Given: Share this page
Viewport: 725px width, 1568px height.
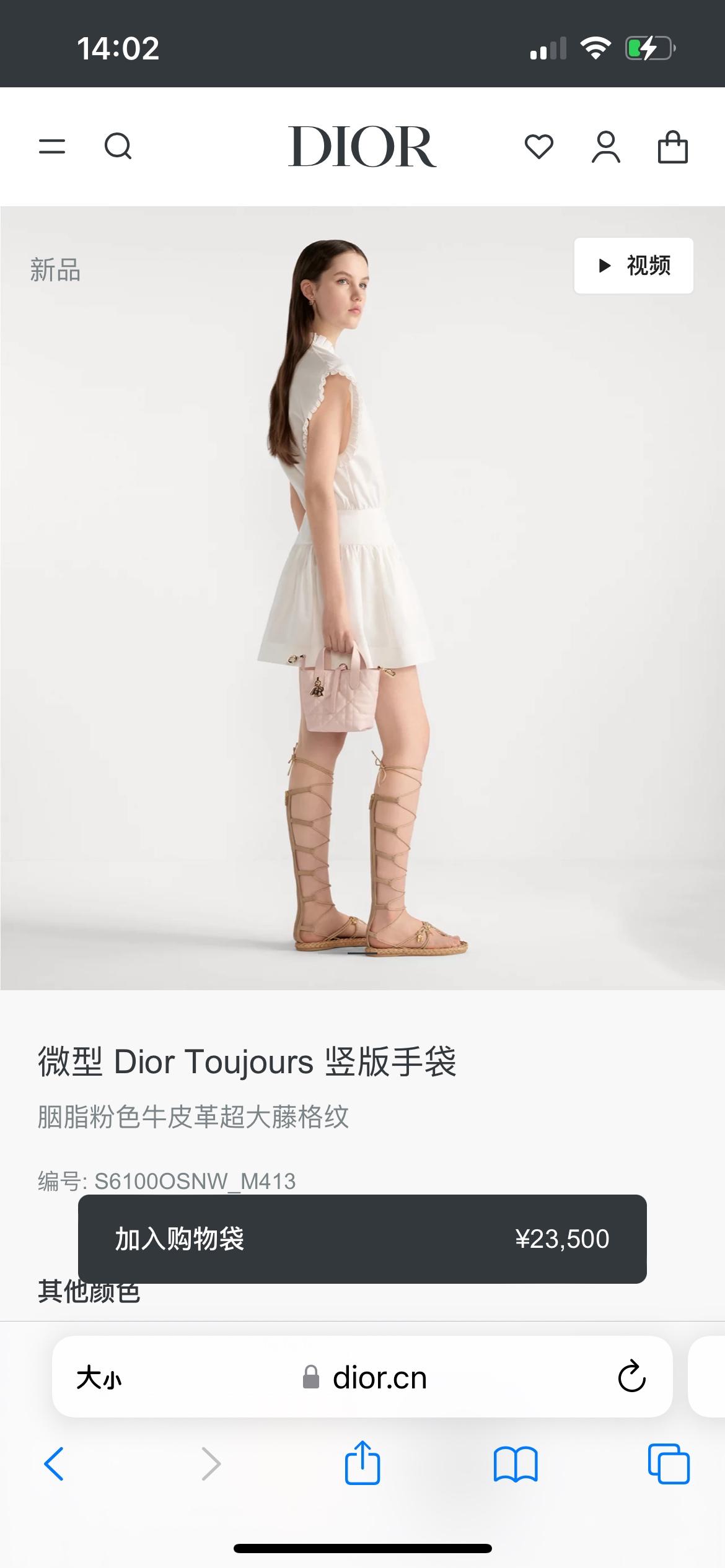Looking at the screenshot, I should [362, 1463].
